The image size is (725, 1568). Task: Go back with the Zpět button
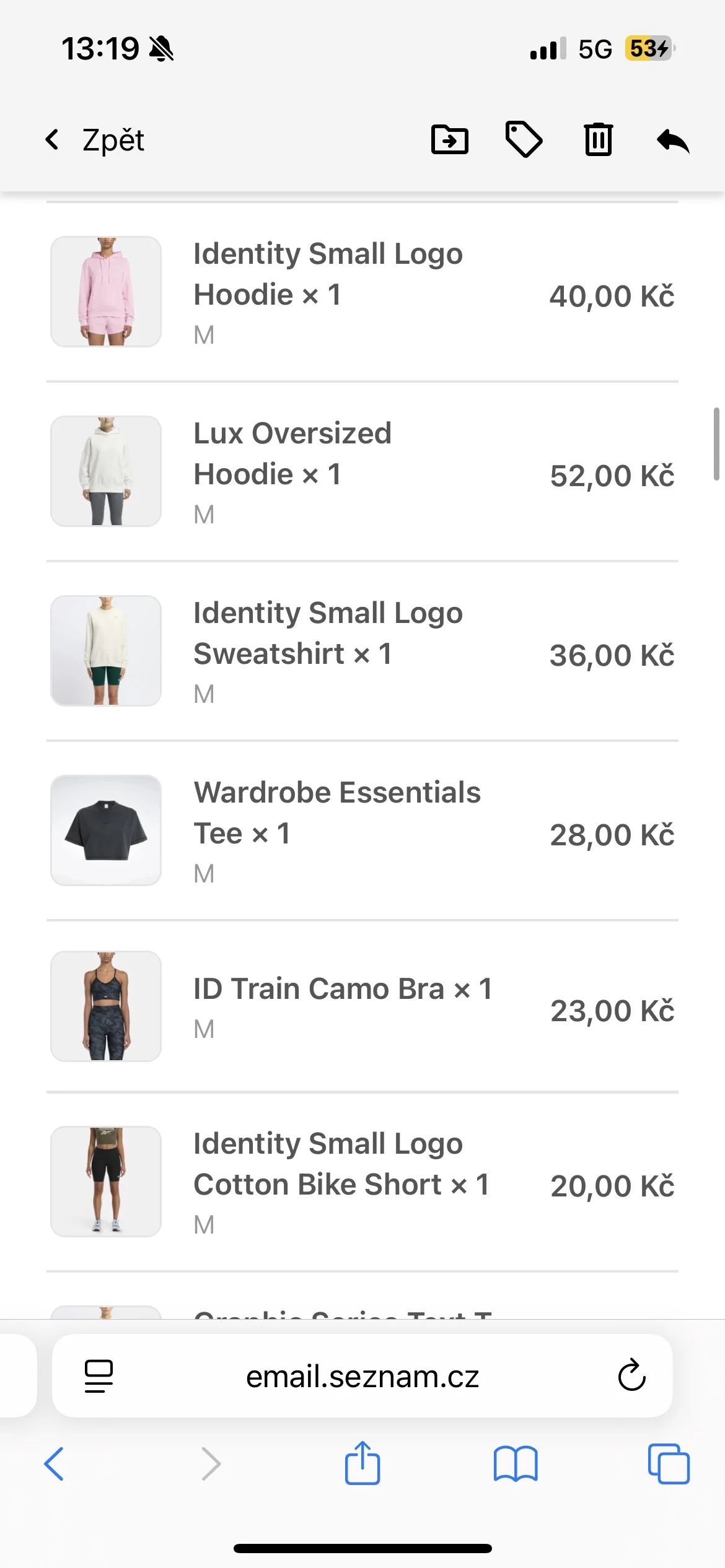(95, 140)
